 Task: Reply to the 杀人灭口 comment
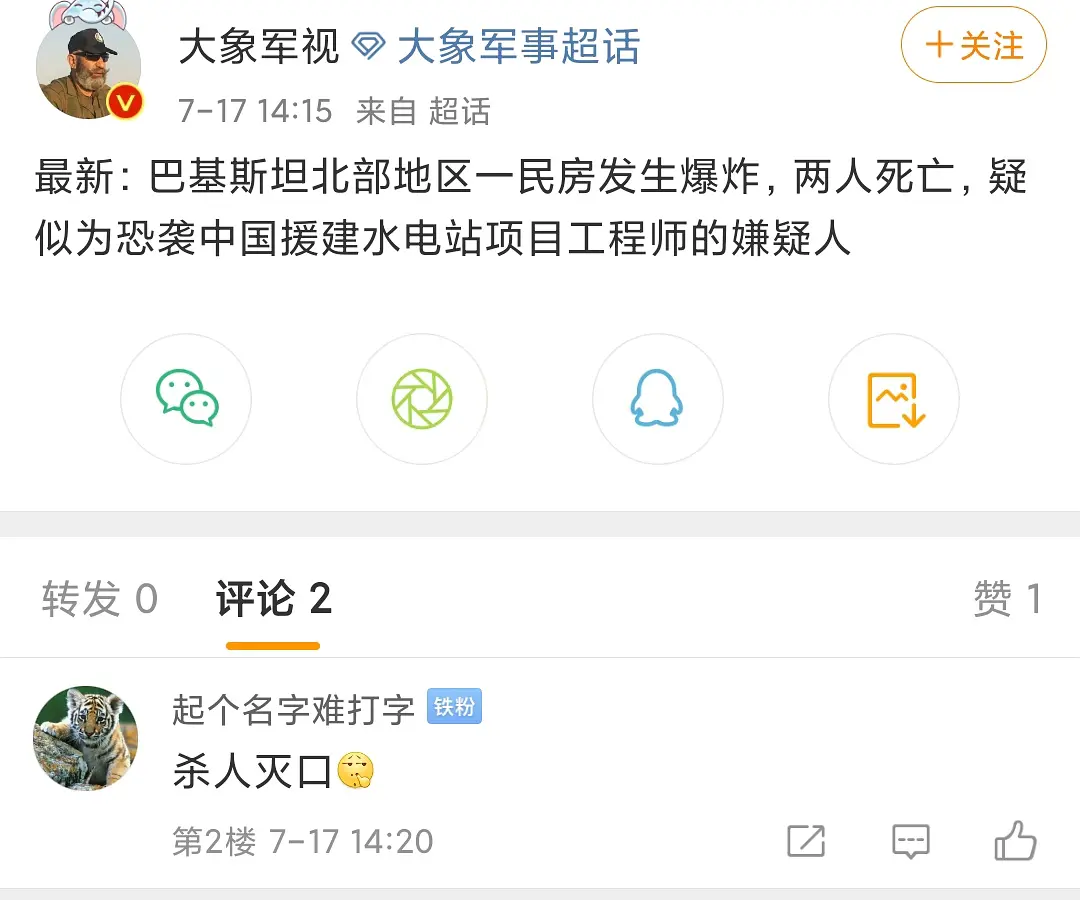[x=910, y=841]
